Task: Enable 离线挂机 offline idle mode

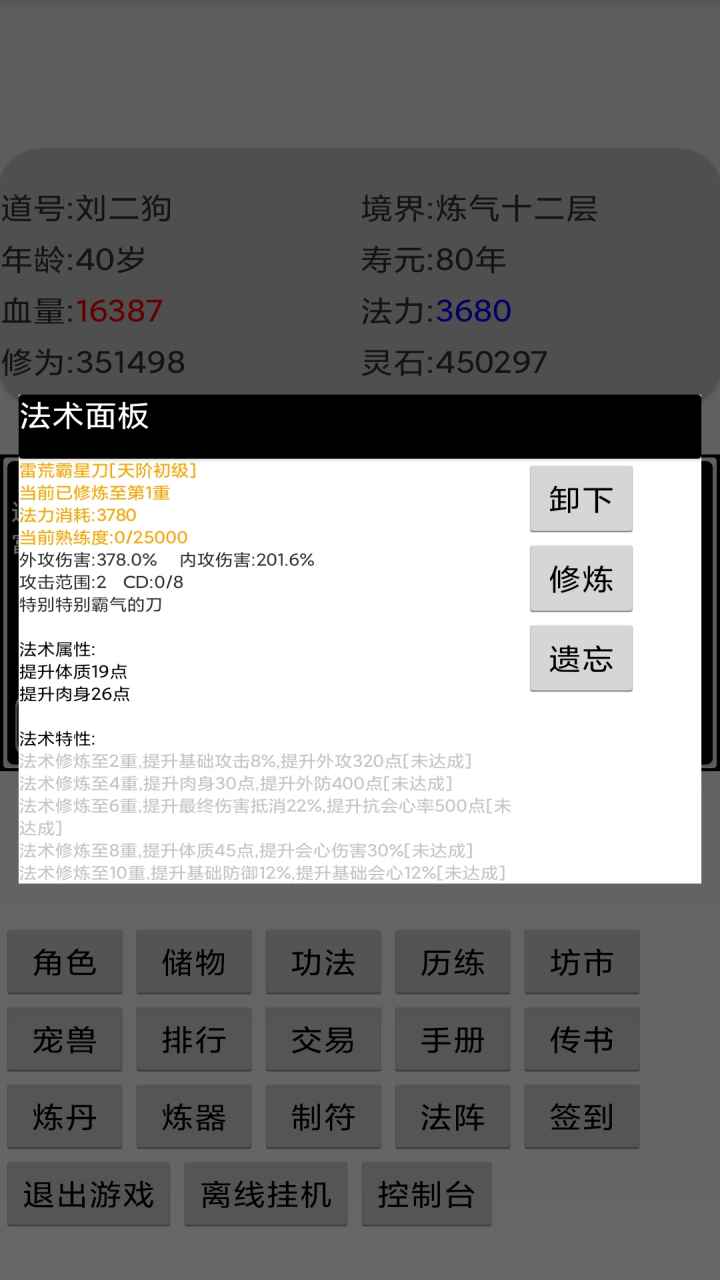Action: (x=266, y=1194)
